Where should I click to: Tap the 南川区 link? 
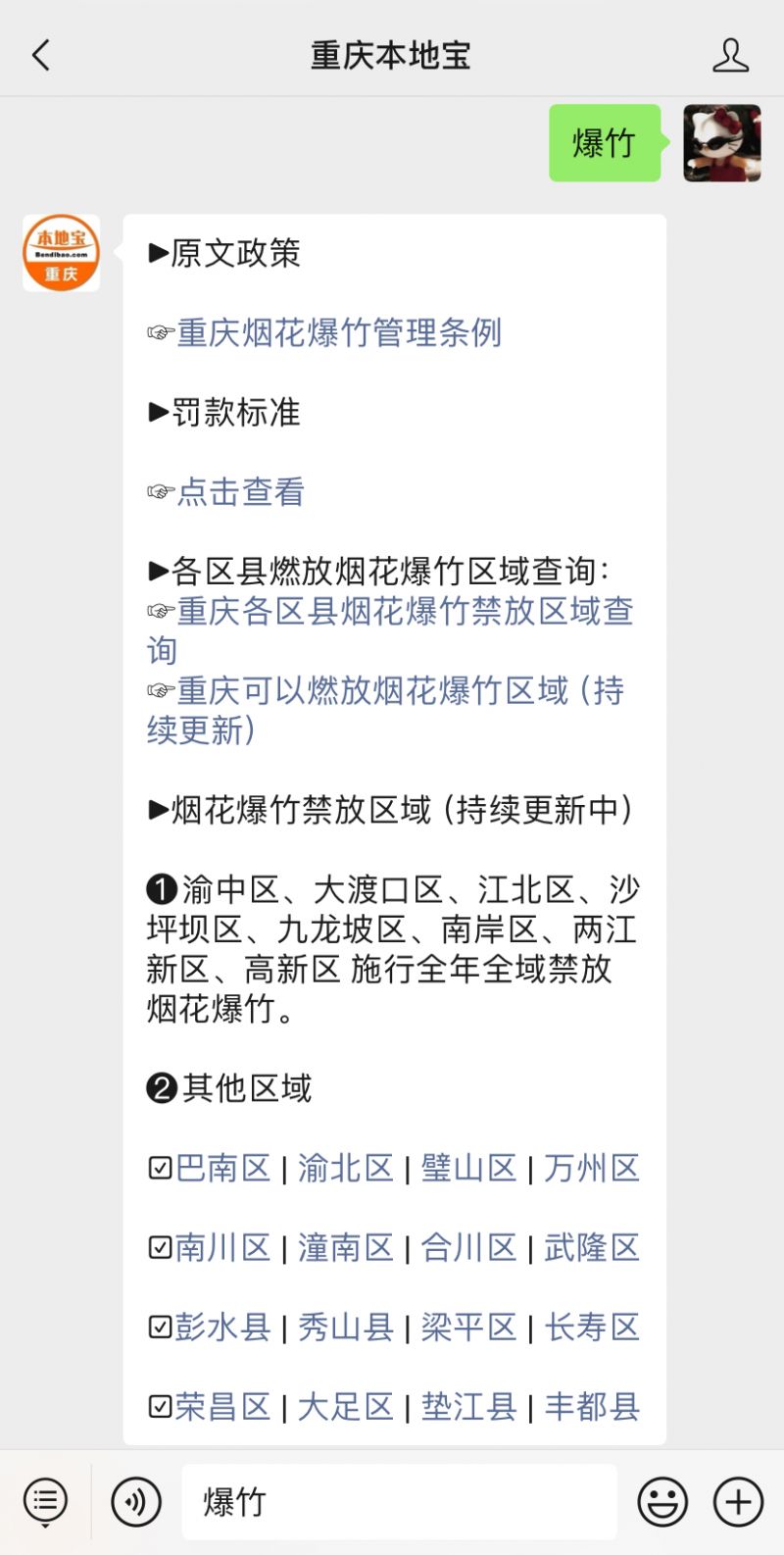(x=222, y=1248)
